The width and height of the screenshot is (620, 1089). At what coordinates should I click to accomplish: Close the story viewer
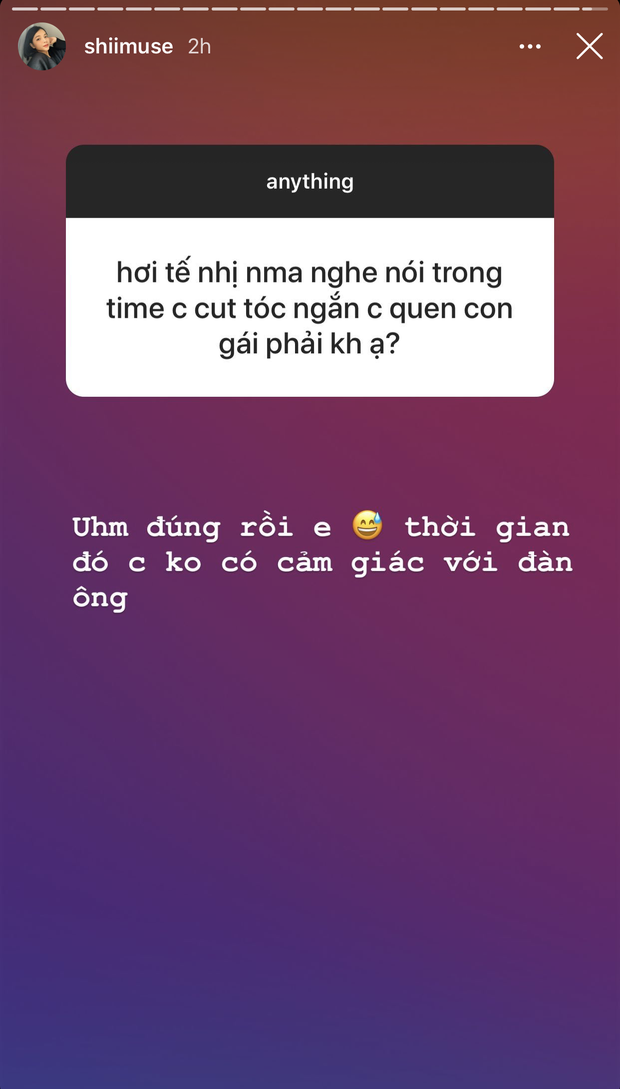[589, 46]
